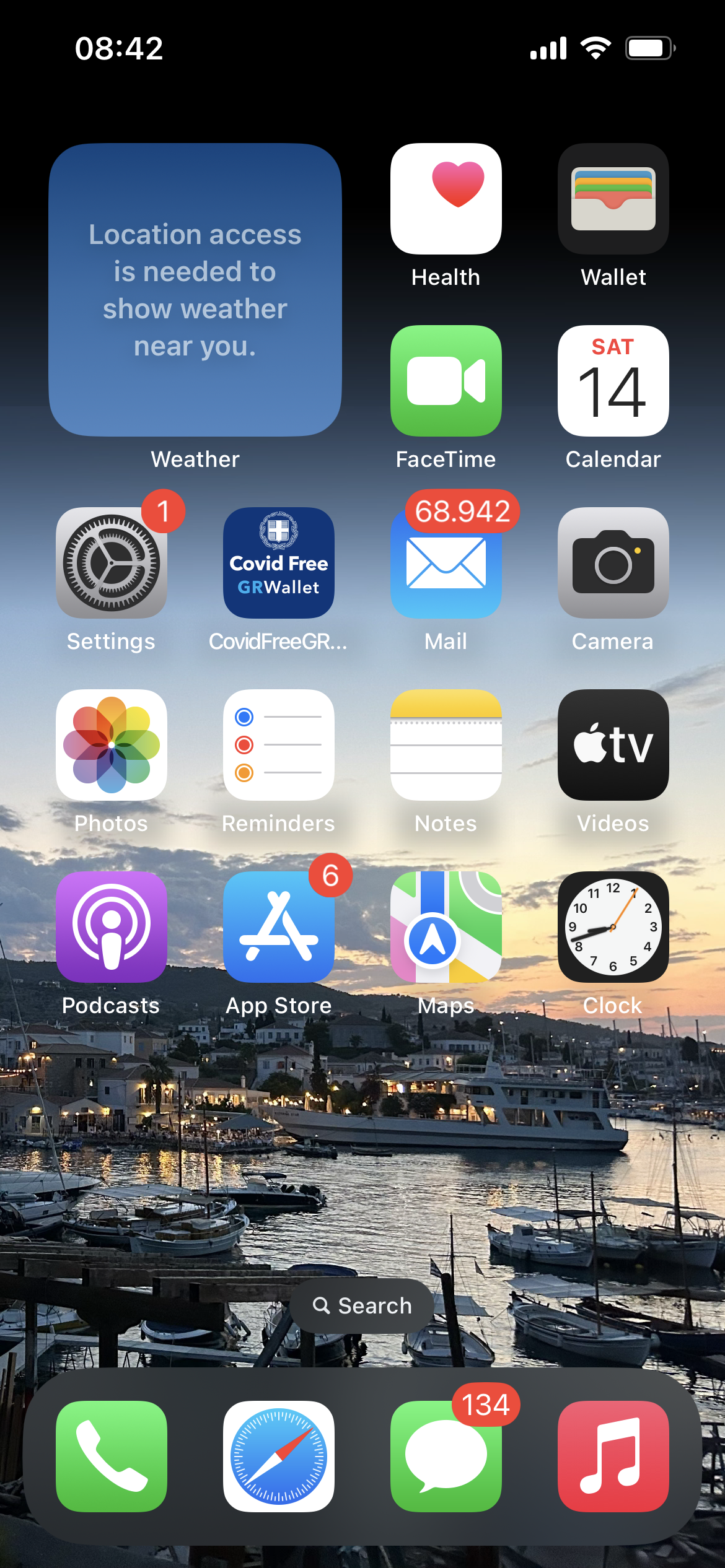Open the Phone app in the dock
Viewport: 725px width, 1568px height.
pos(112,1456)
